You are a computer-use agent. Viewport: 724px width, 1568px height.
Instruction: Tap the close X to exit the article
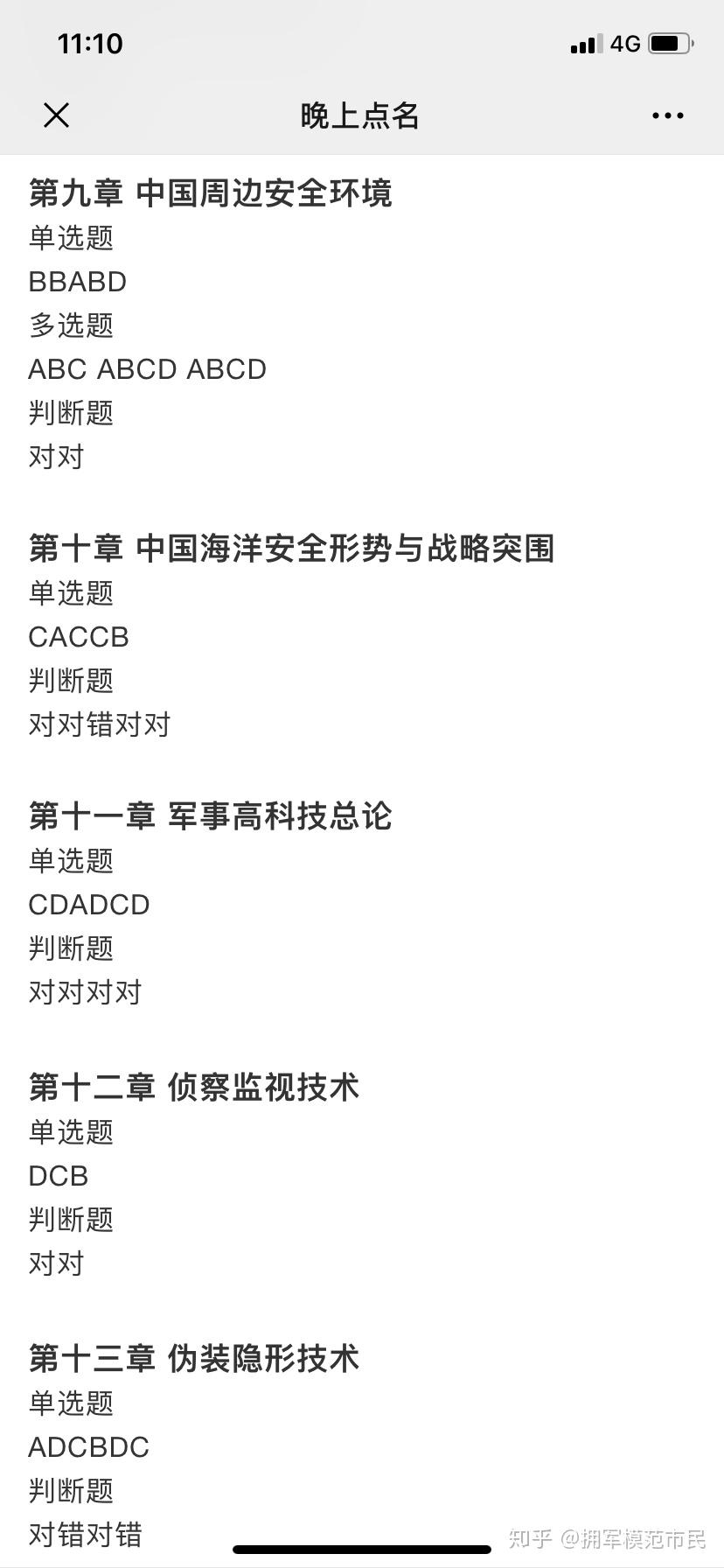coord(56,115)
